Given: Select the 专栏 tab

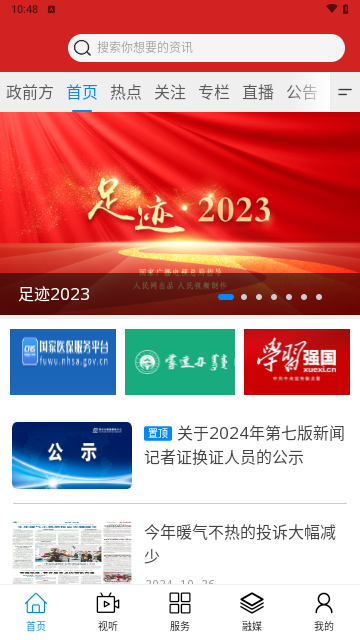Looking at the screenshot, I should pos(214,92).
